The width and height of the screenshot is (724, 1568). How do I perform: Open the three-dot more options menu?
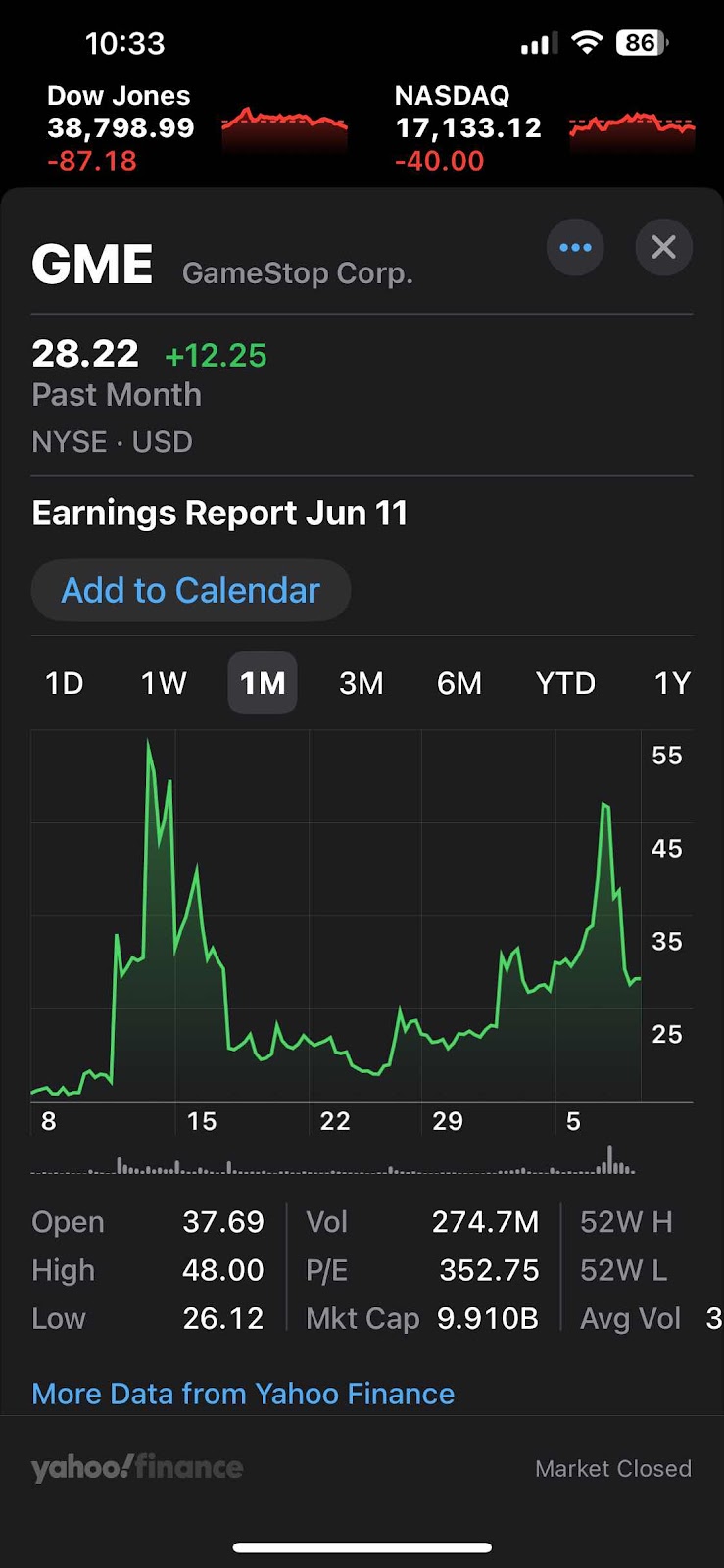pyautogui.click(x=575, y=248)
